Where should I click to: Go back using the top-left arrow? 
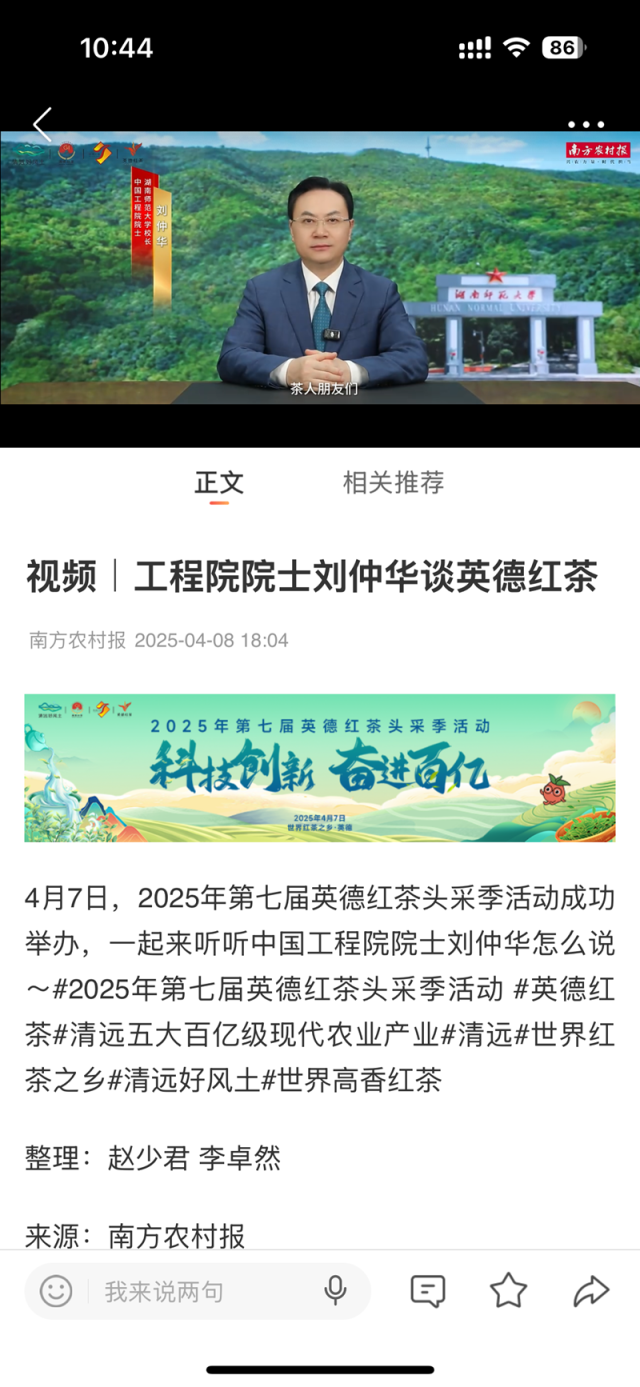tap(42, 125)
